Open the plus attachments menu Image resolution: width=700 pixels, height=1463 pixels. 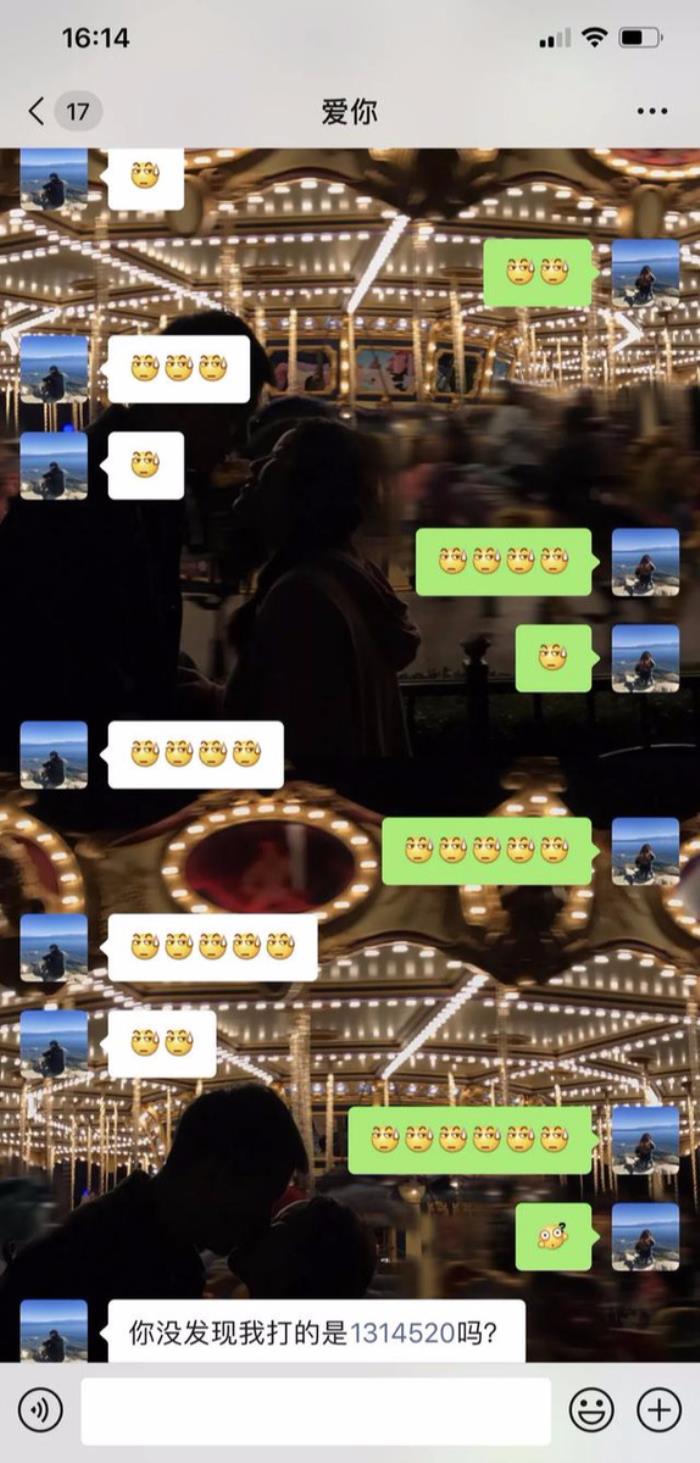click(659, 1410)
